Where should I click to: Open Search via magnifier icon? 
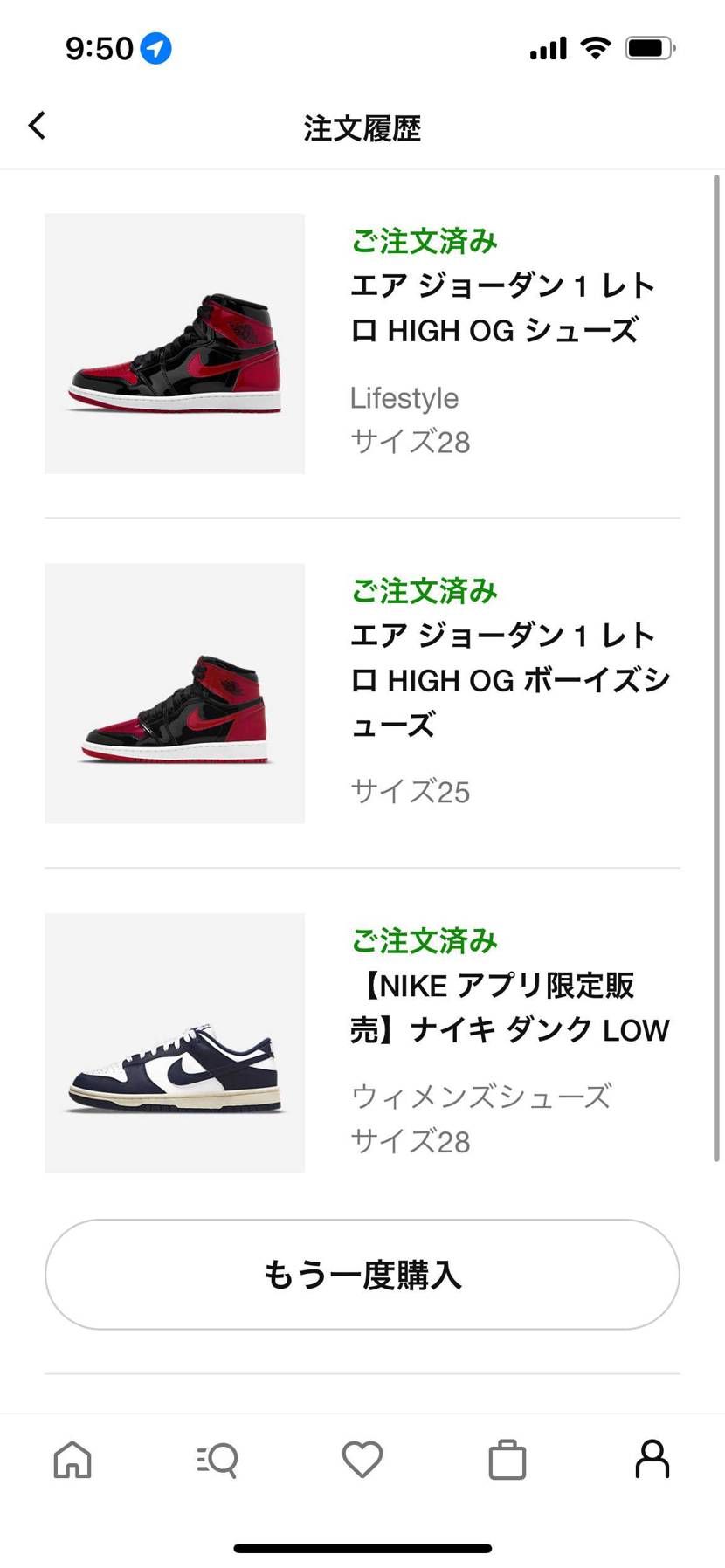(217, 1459)
